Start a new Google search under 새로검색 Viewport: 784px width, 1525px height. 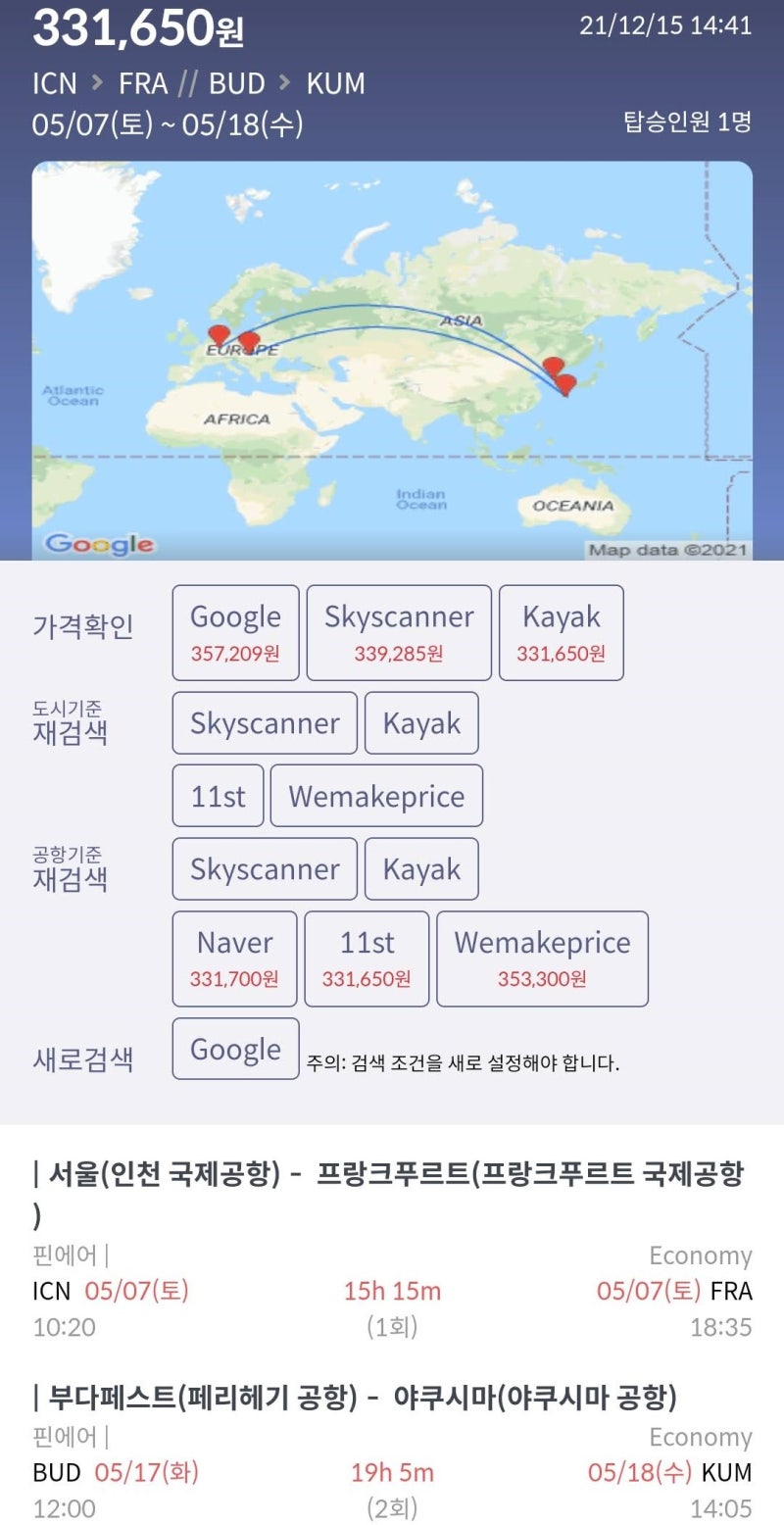click(x=235, y=1048)
